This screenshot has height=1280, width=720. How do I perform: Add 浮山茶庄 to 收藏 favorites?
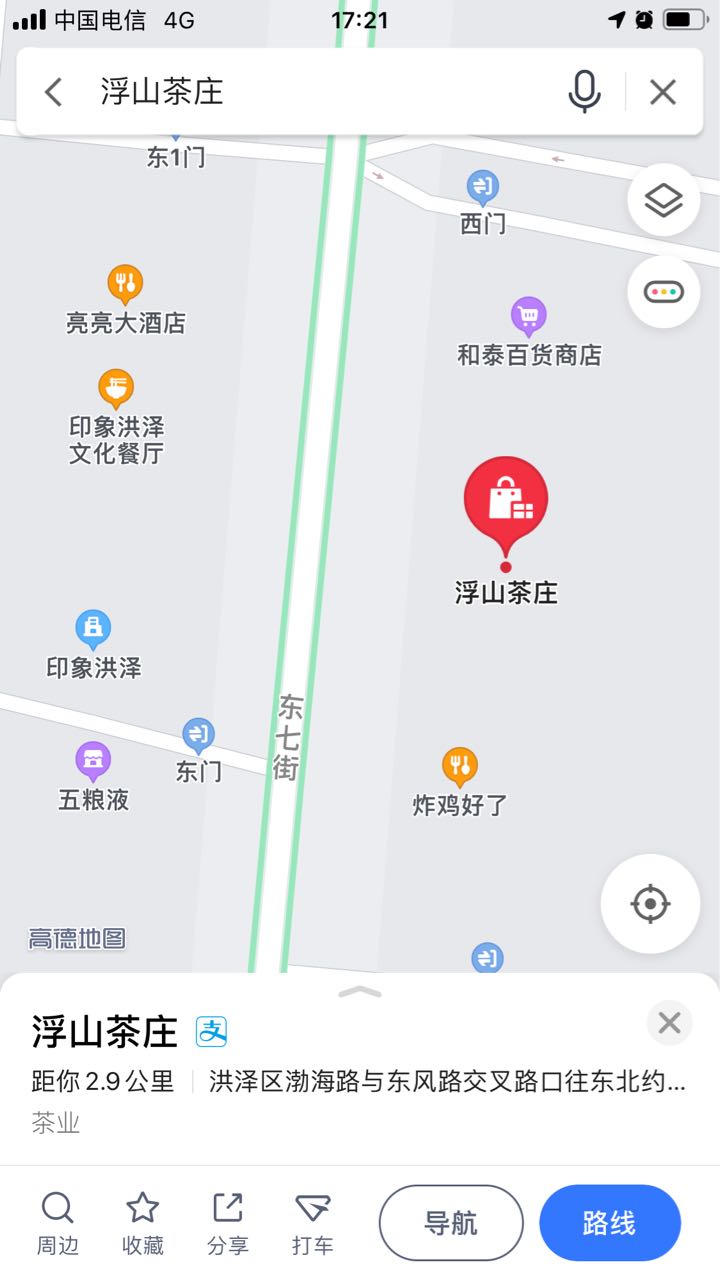(143, 1224)
